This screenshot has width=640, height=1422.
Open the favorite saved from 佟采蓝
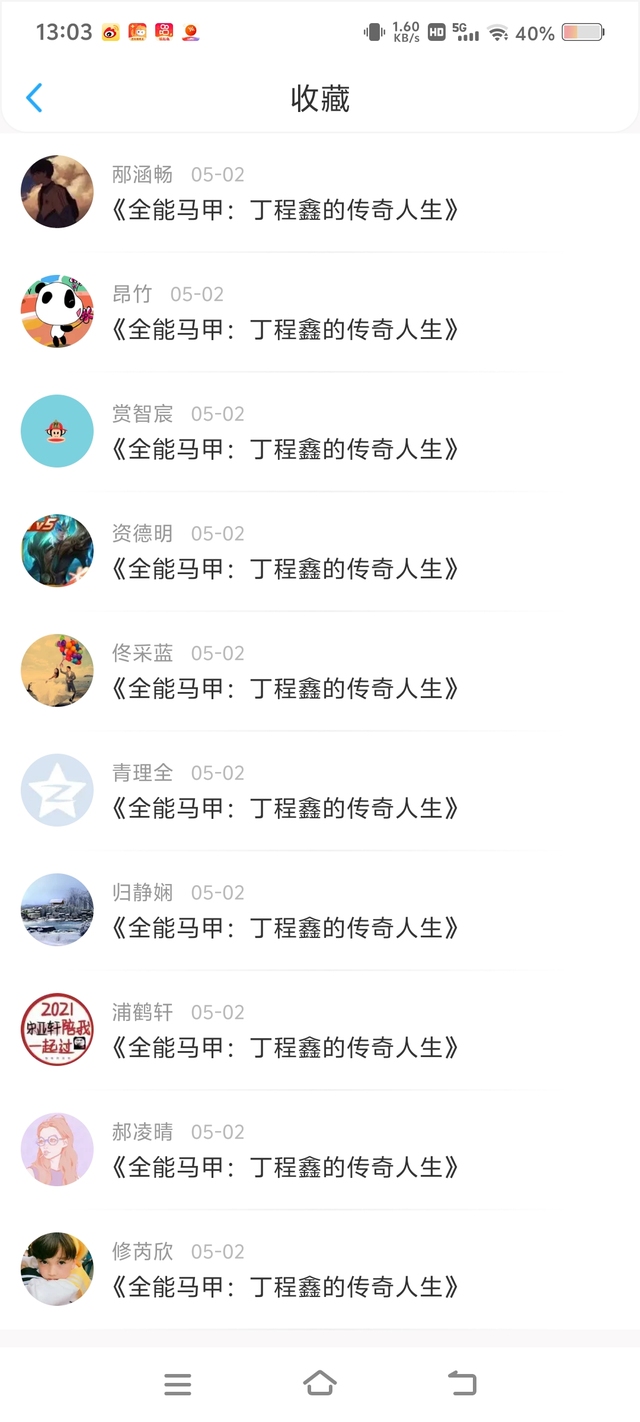tap(285, 689)
